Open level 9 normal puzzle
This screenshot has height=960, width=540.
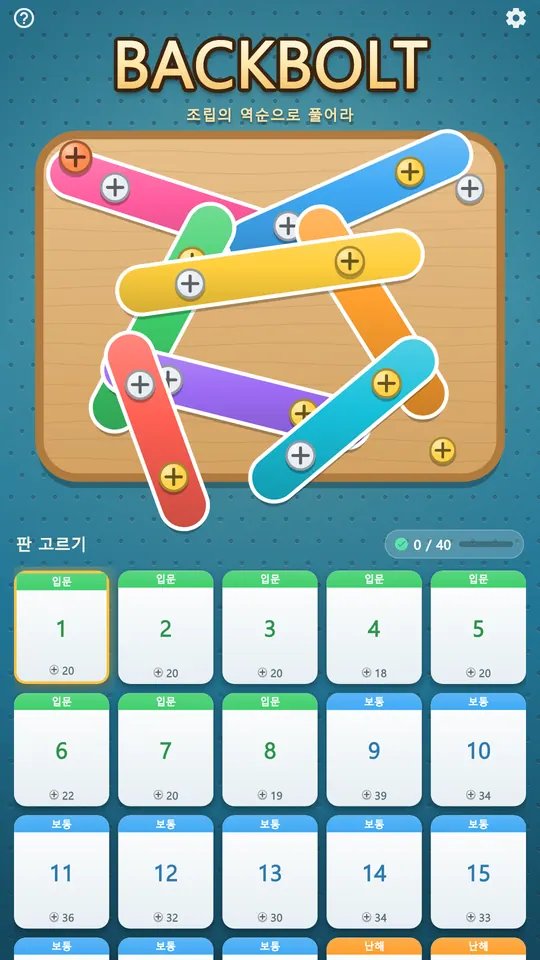tap(374, 749)
